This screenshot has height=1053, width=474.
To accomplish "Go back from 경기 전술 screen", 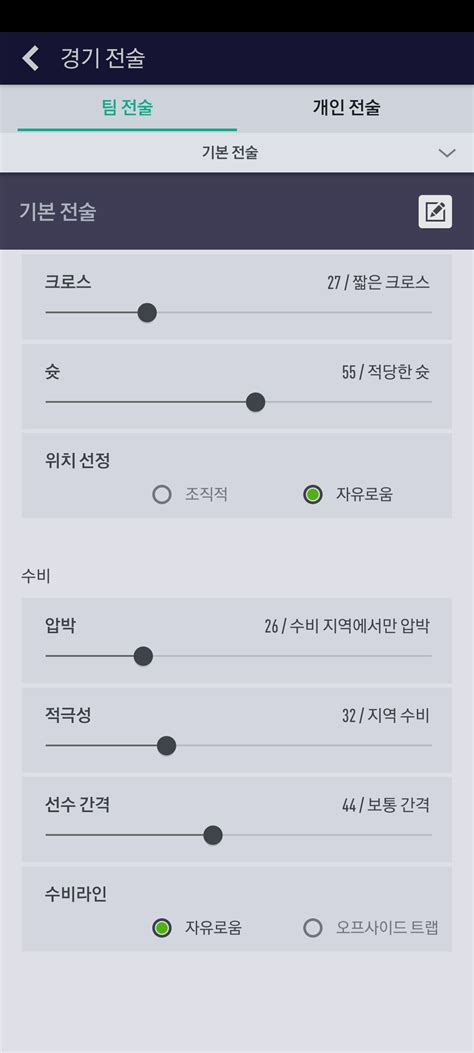I will tap(30, 58).
